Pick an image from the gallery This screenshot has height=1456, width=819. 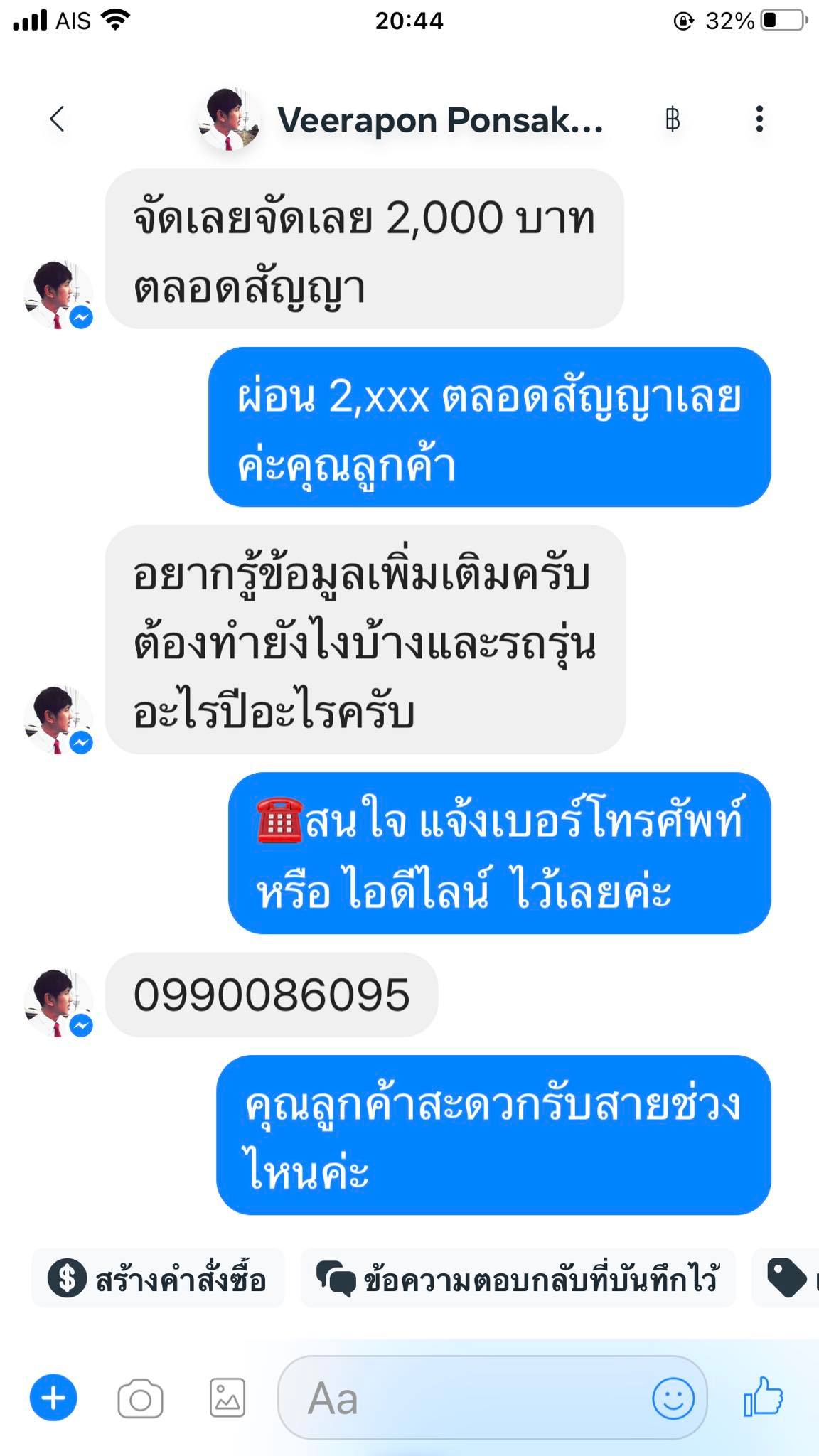click(227, 1398)
